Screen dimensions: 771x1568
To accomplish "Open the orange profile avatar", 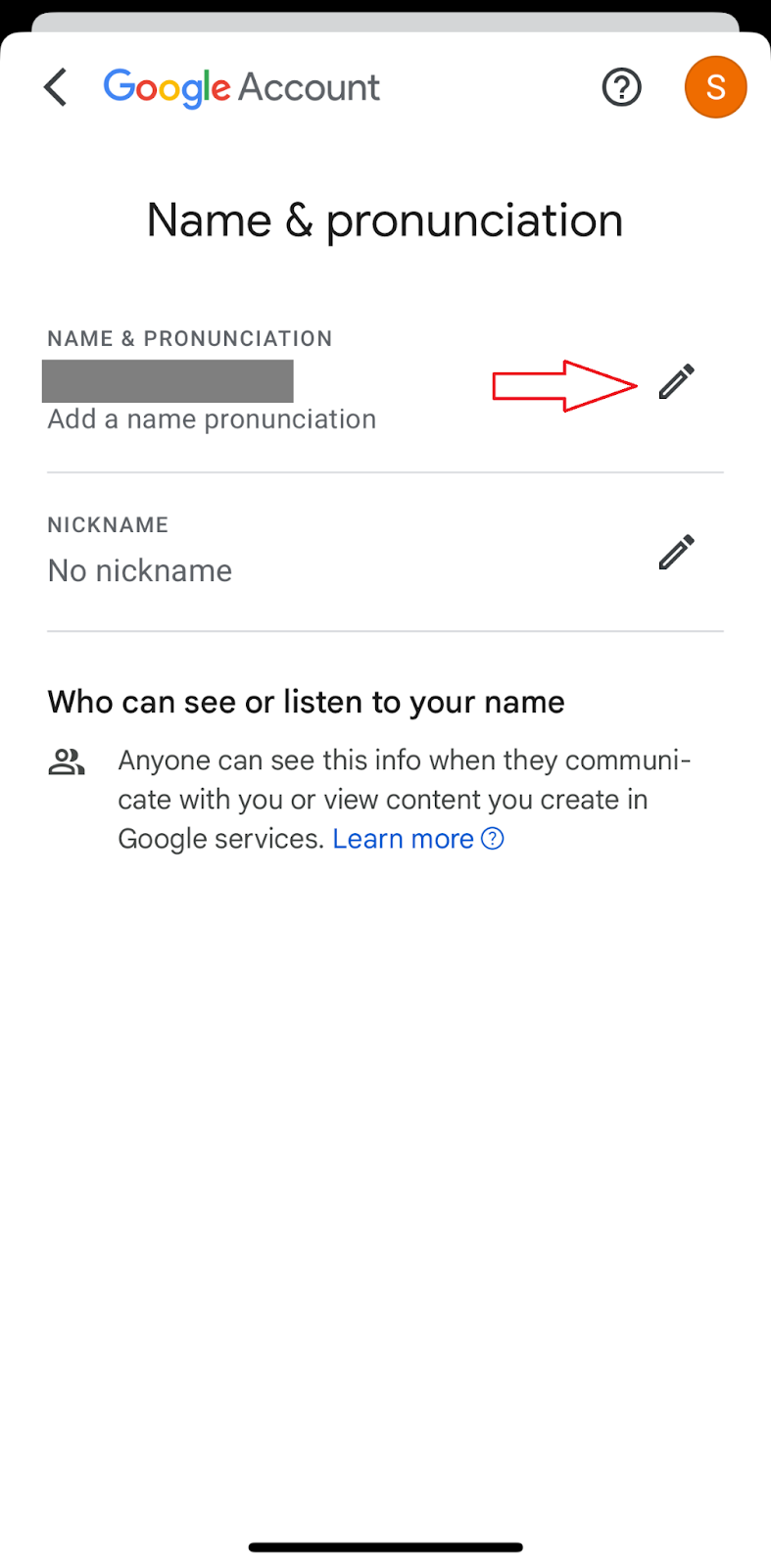I will click(715, 87).
